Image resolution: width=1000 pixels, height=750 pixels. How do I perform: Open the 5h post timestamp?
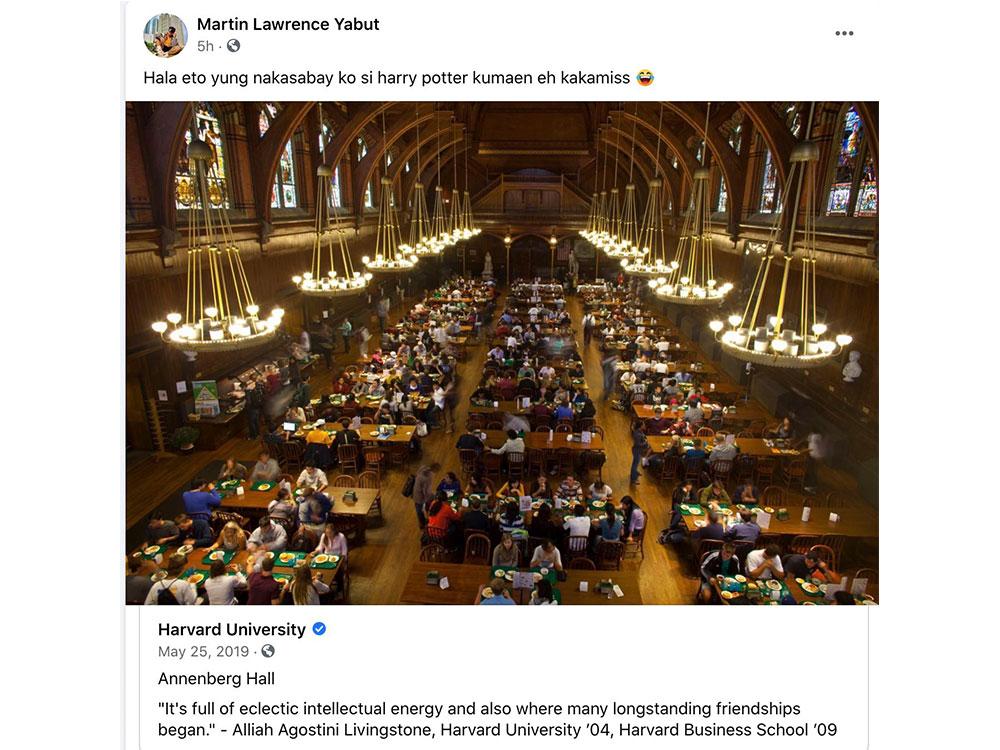(205, 46)
